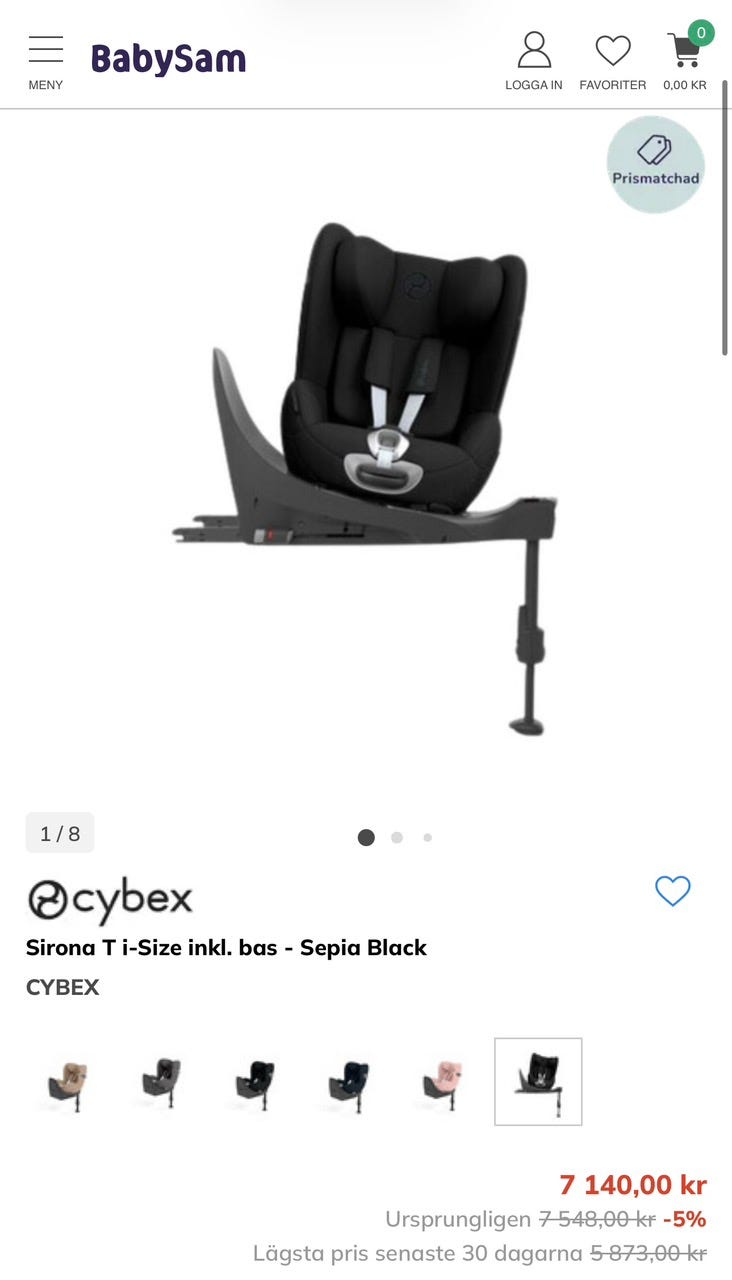Pick the navy blue color variant
Screen dimensions: 732x1280
click(x=348, y=1082)
